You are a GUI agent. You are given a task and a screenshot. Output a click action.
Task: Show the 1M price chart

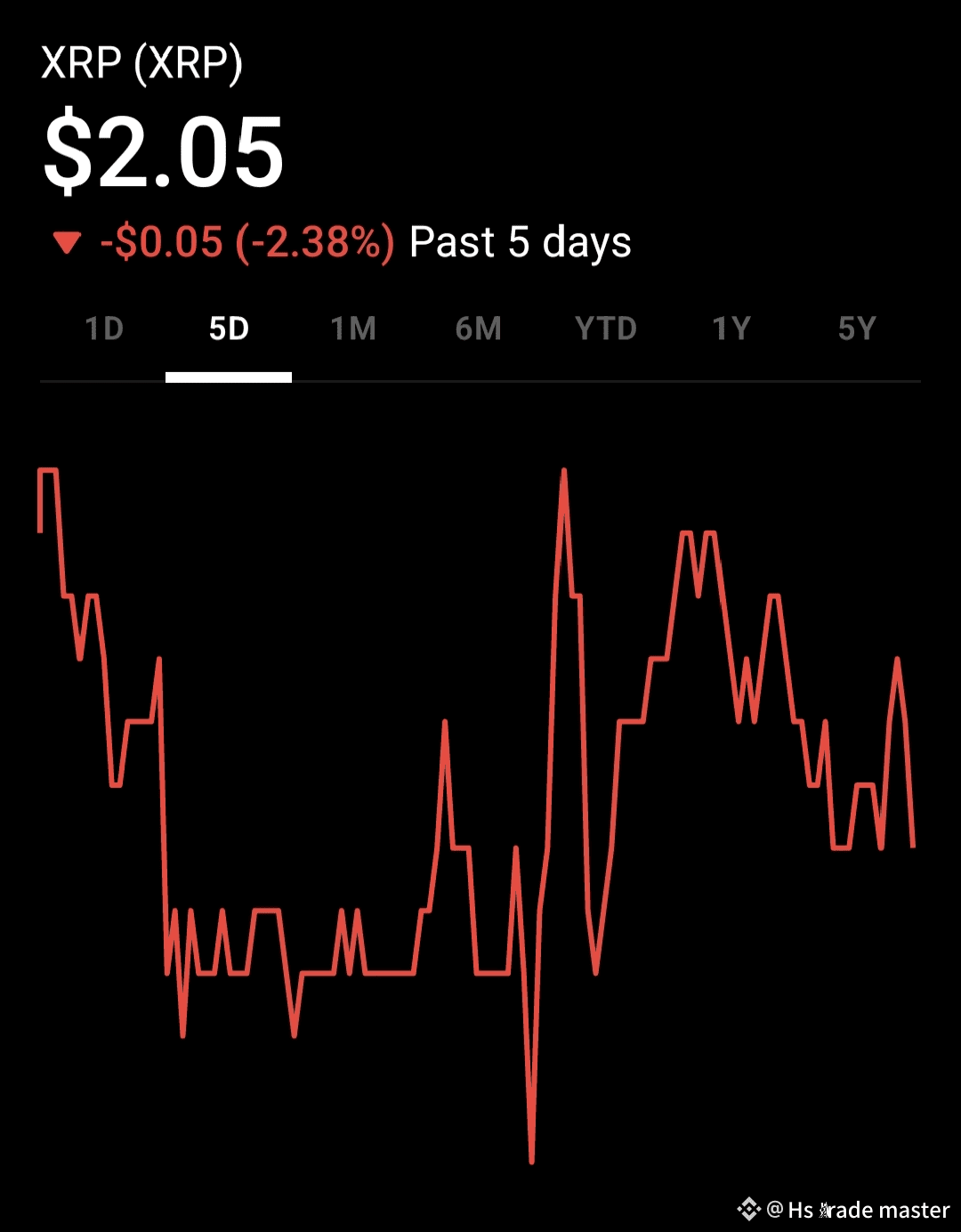[353, 329]
